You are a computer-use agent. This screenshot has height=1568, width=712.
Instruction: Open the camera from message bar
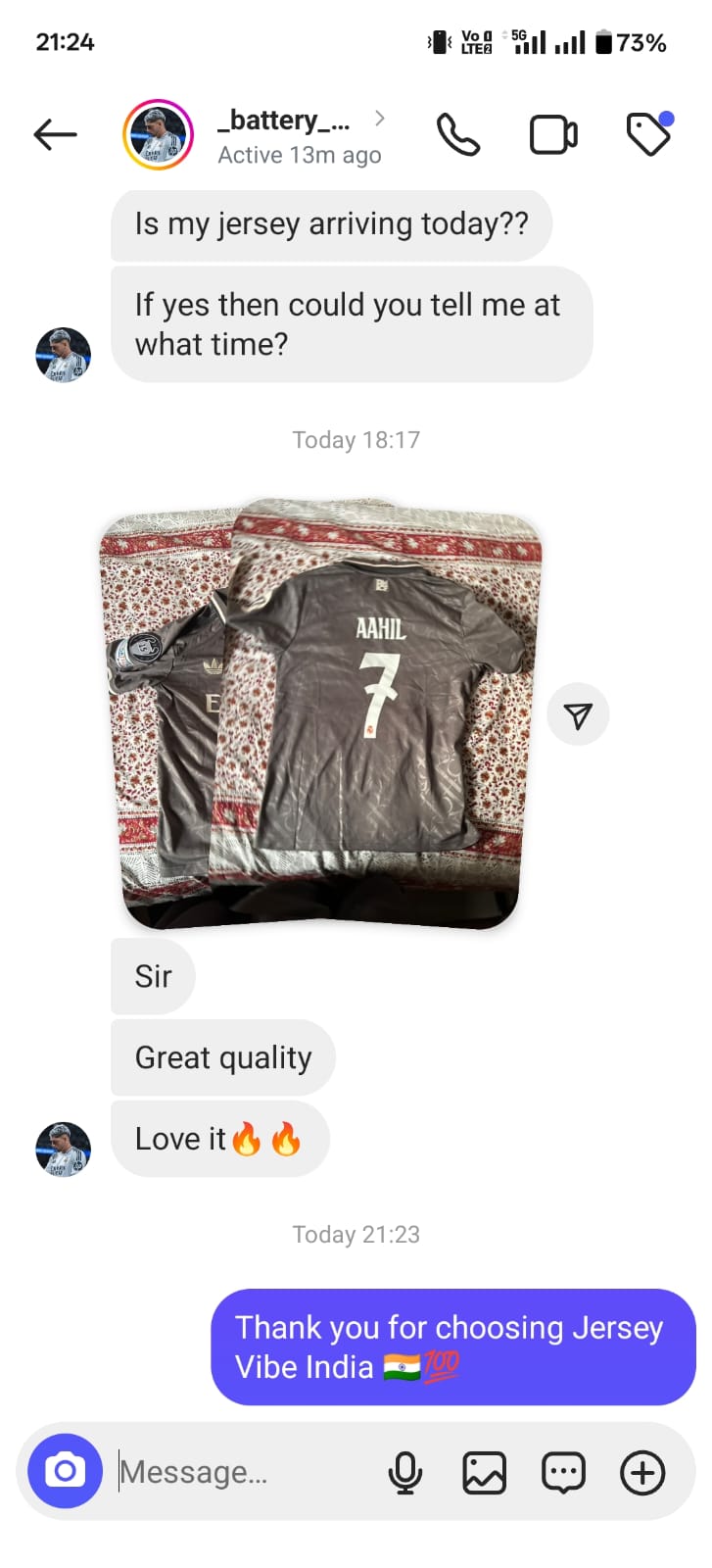click(x=65, y=1471)
